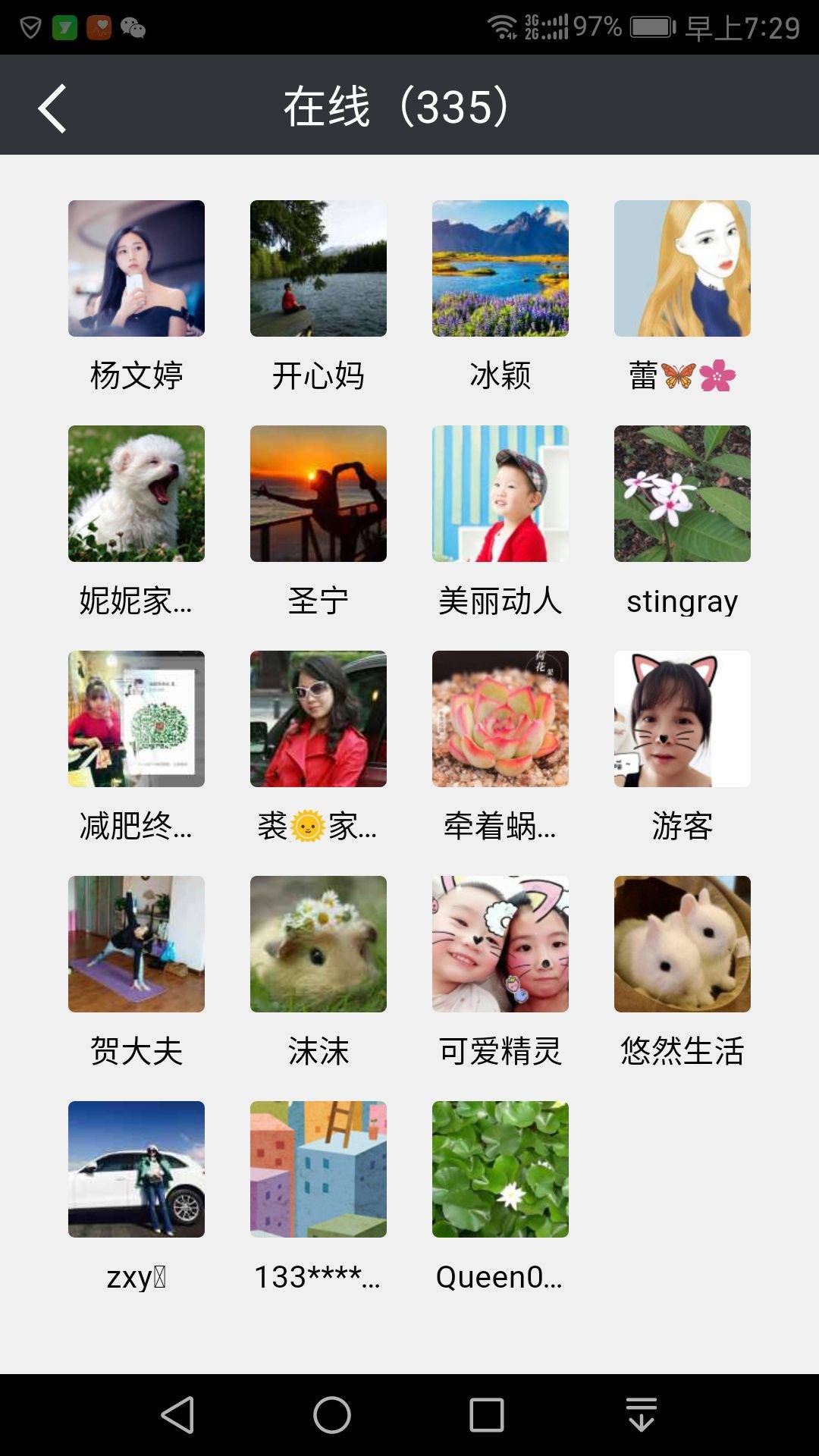The width and height of the screenshot is (819, 1456).
Task: Open 贺大夫's profile
Action: click(136, 944)
